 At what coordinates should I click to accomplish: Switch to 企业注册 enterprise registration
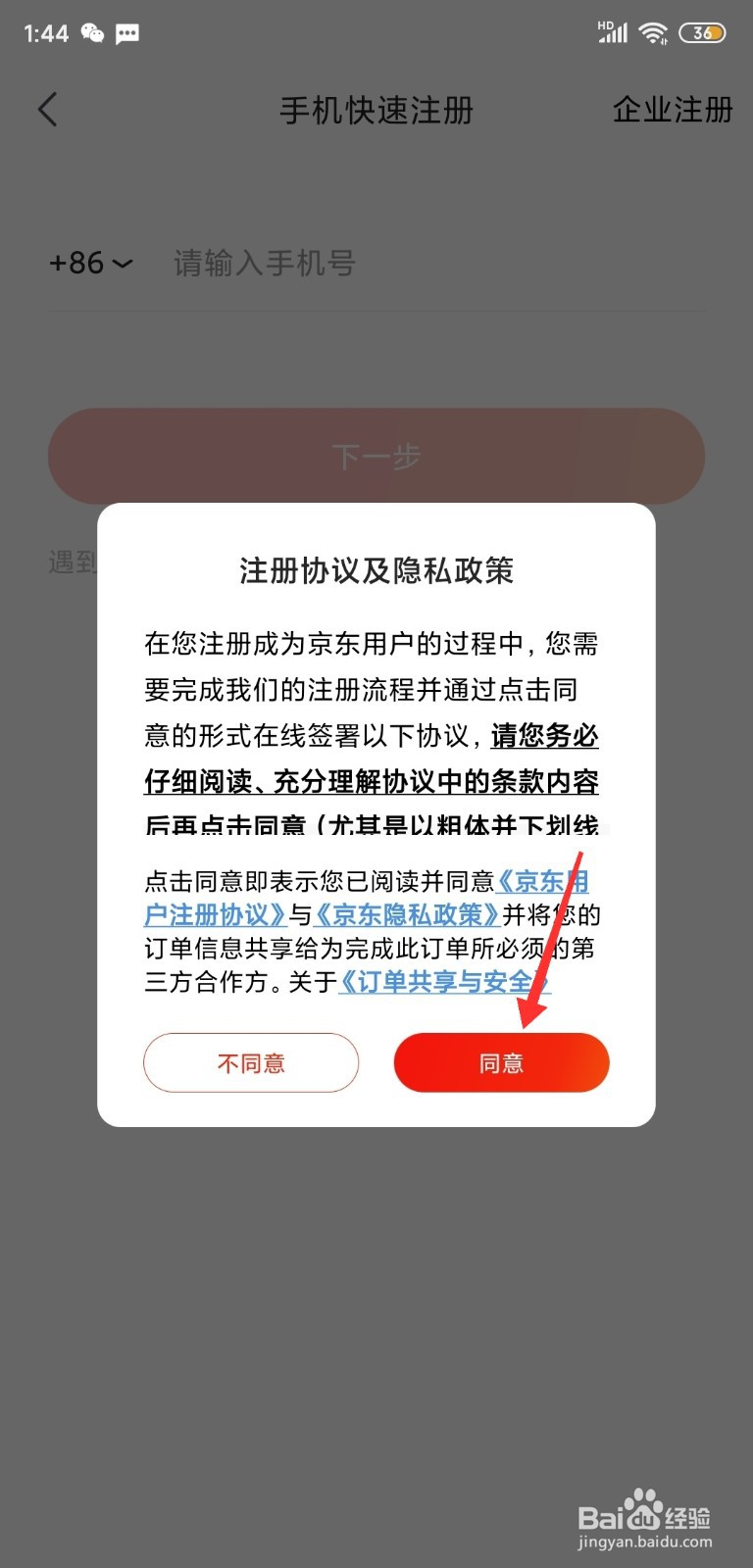(673, 110)
